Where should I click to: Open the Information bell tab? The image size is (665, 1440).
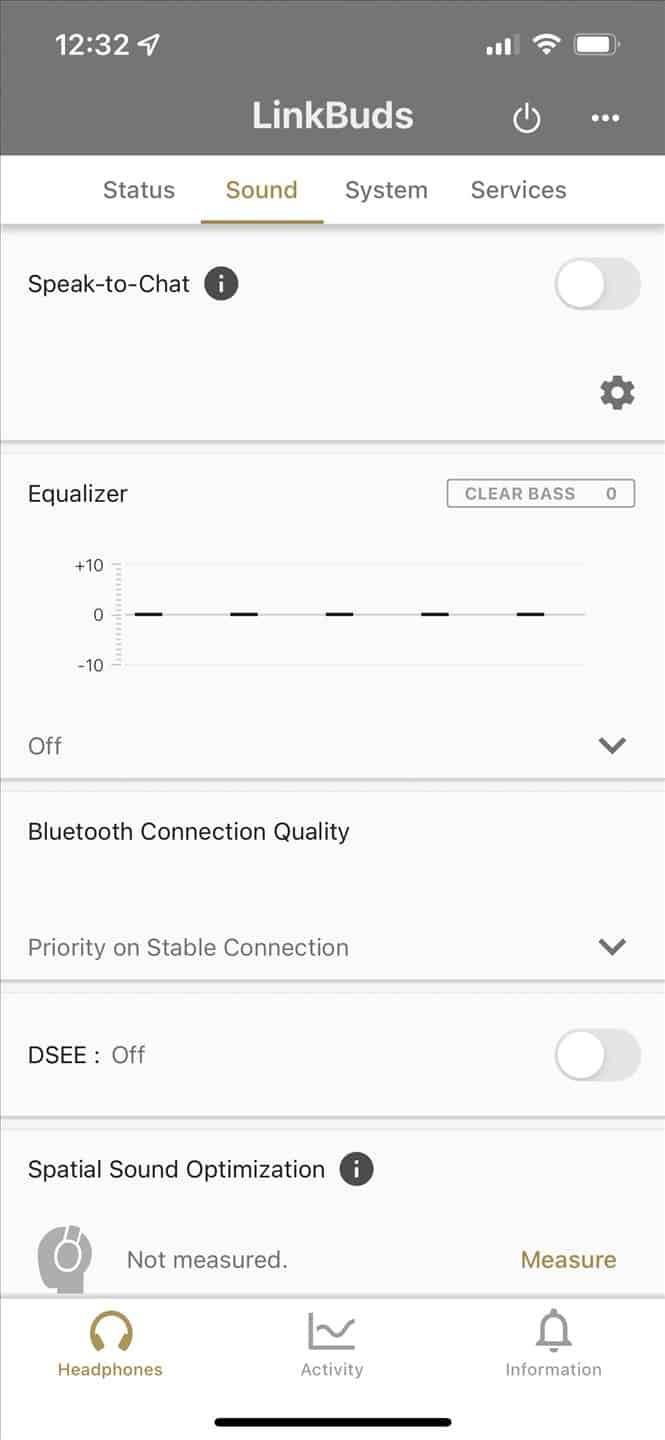[553, 1345]
